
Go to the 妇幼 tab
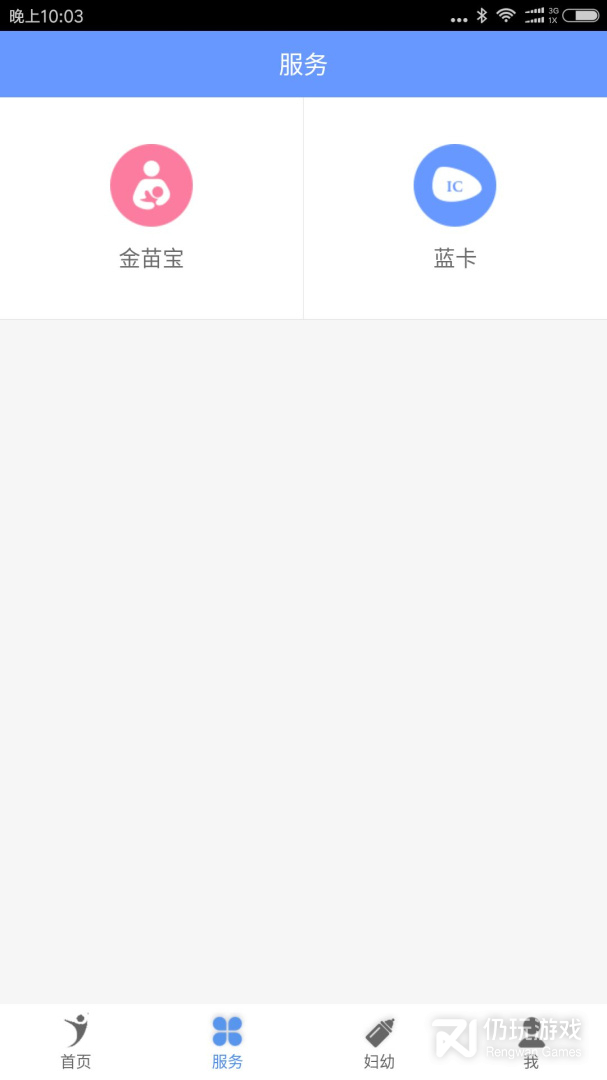pyautogui.click(x=379, y=1041)
